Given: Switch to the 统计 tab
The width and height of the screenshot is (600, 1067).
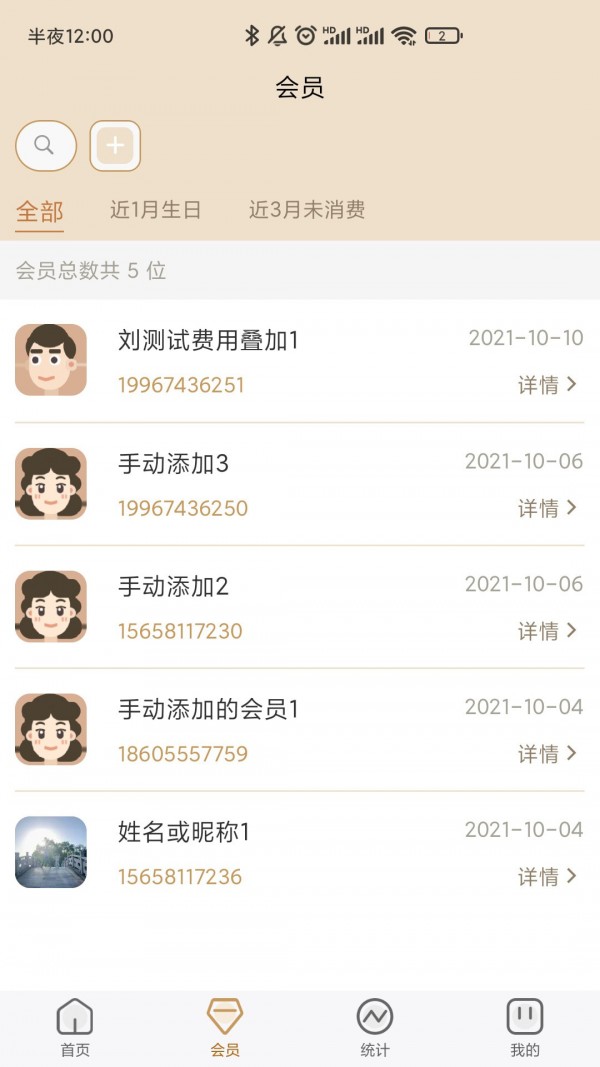Looking at the screenshot, I should (x=375, y=1028).
